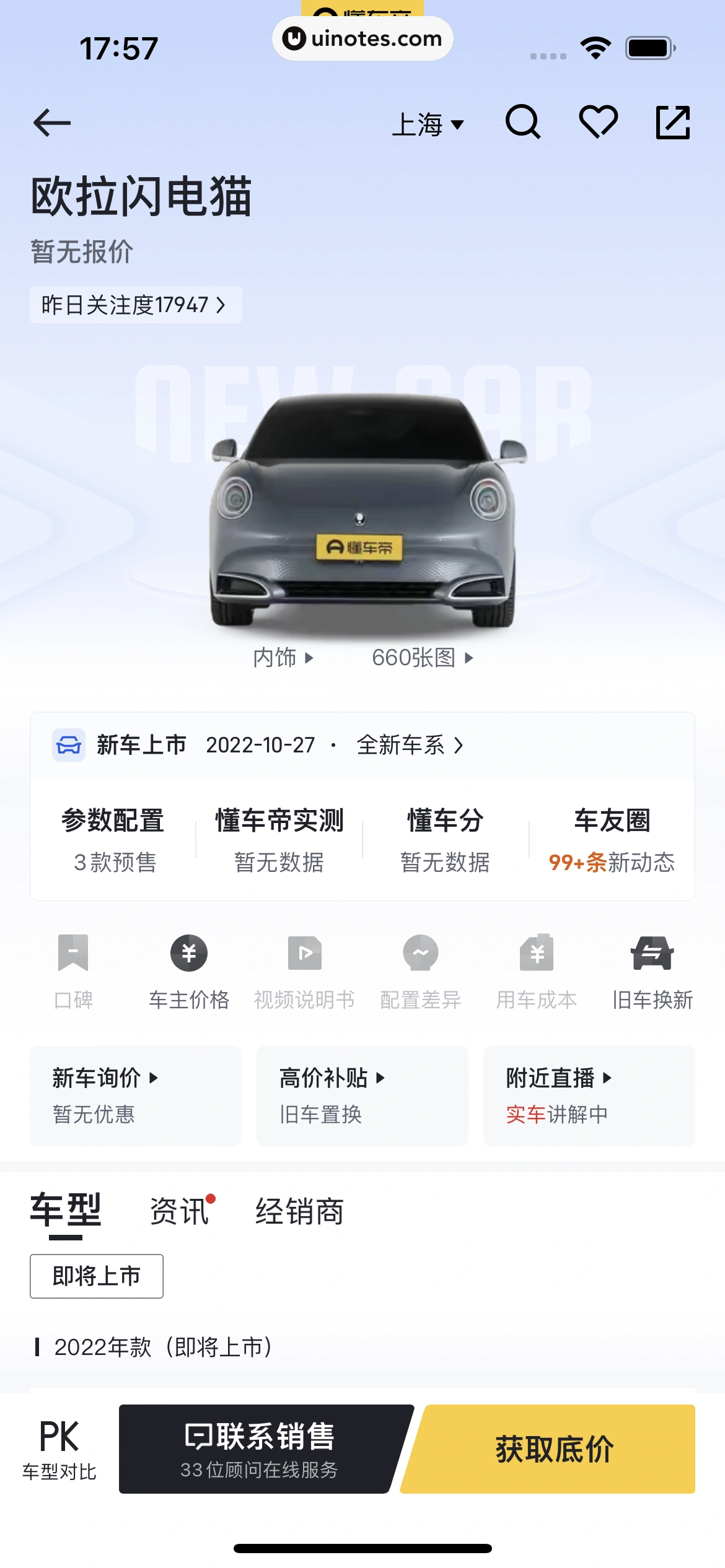Open the 新车询价 card
Image resolution: width=725 pixels, height=1568 pixels.
136,1095
